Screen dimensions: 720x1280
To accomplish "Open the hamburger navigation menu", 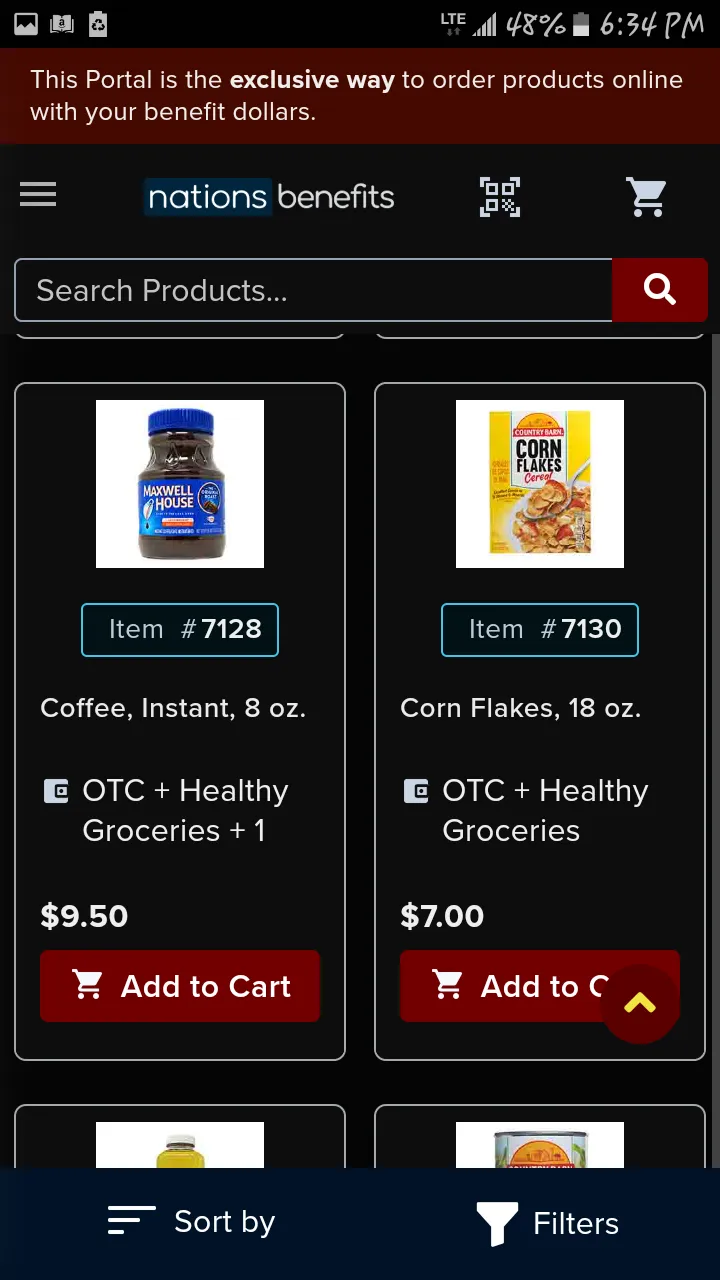I will pyautogui.click(x=38, y=195).
